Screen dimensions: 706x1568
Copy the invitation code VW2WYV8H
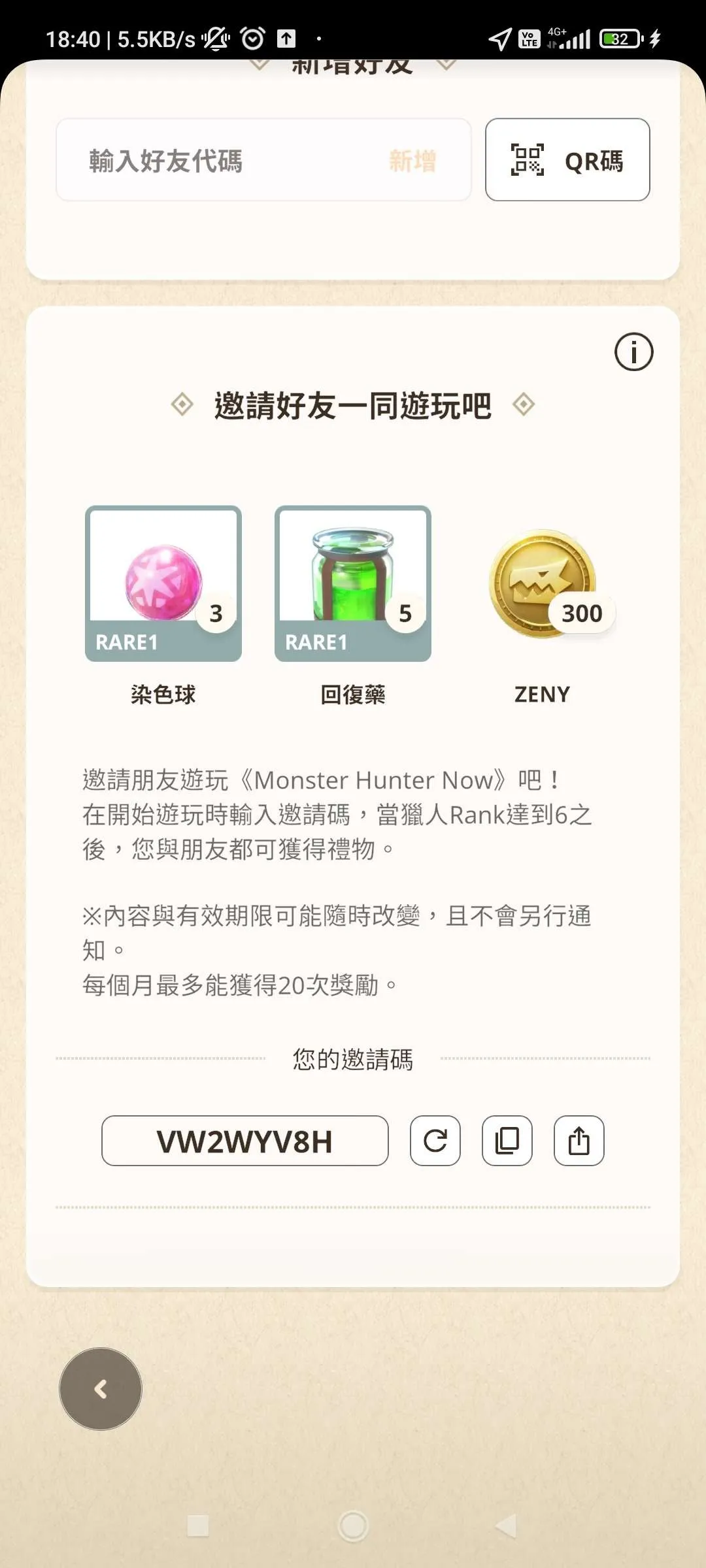[x=507, y=1141]
